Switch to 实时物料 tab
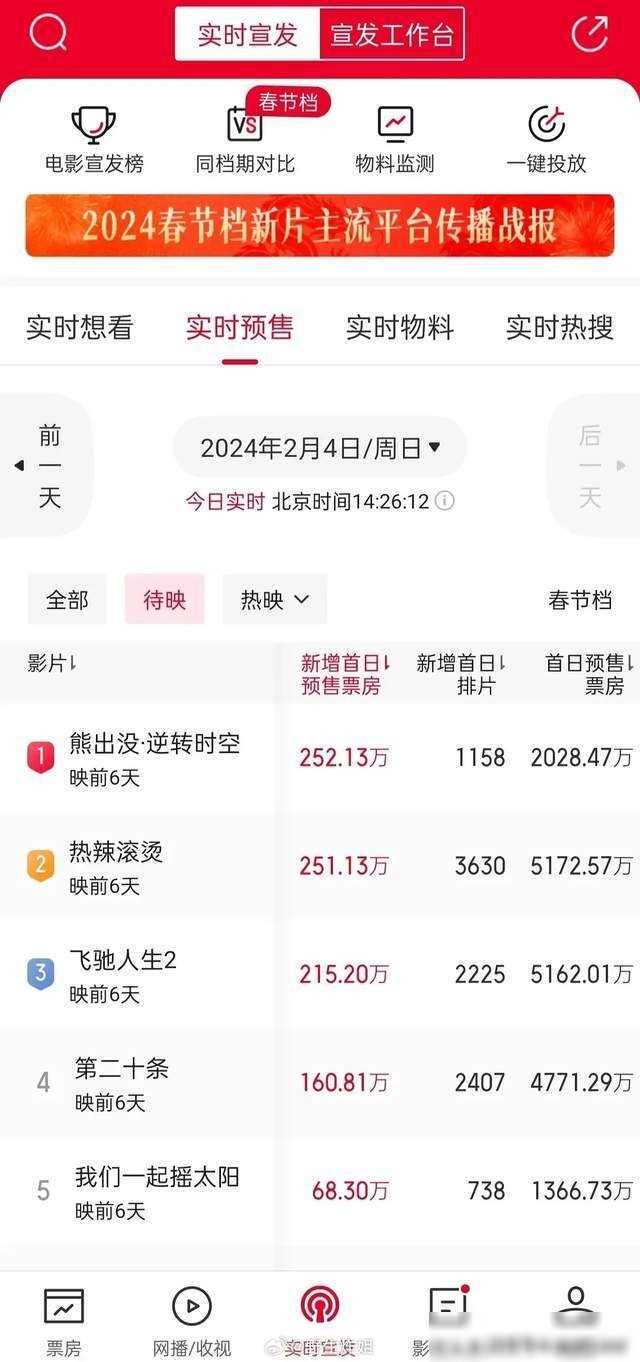This screenshot has width=640, height=1362. coord(399,327)
